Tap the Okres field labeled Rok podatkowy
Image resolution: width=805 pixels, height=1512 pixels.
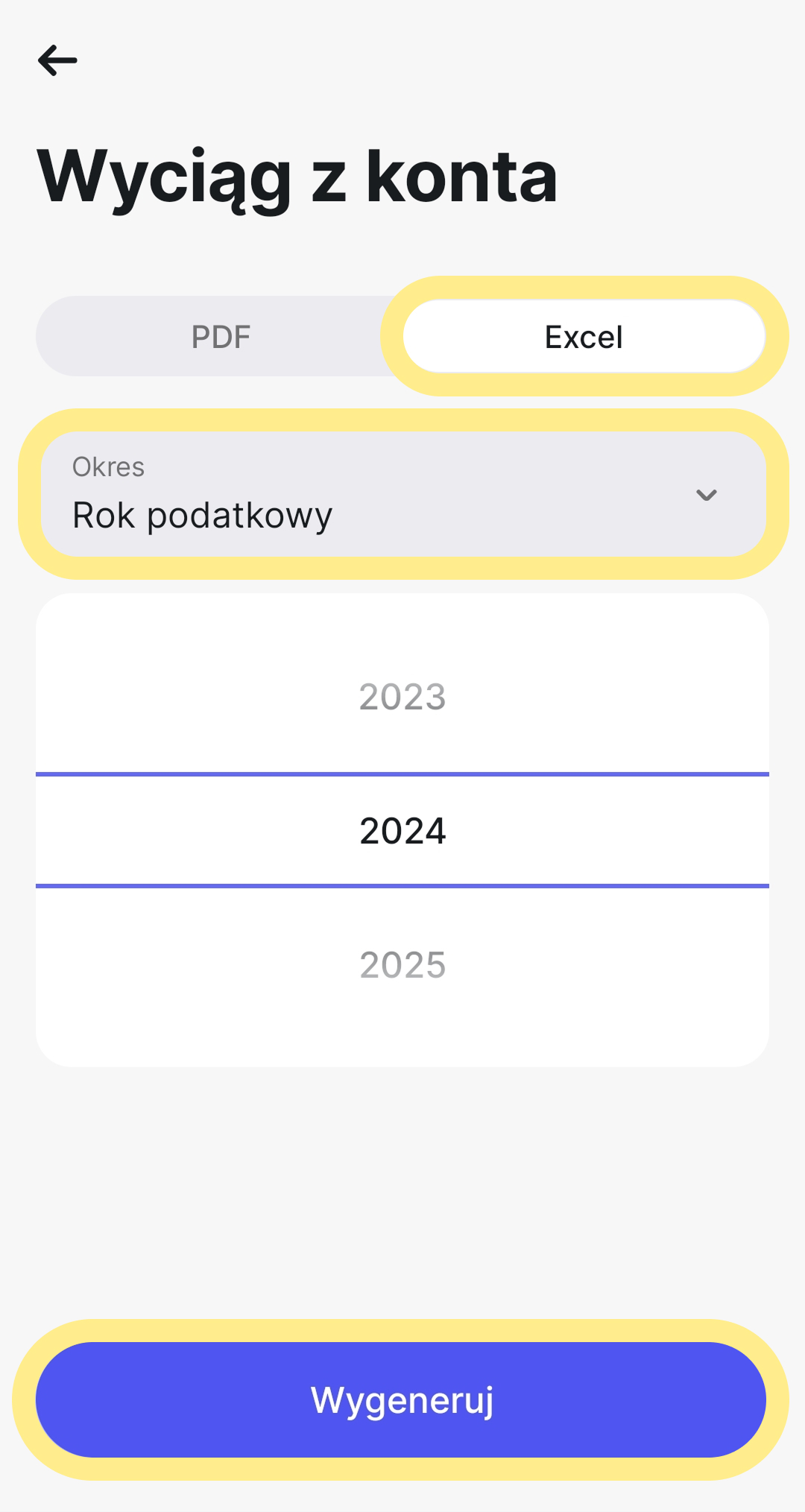tap(402, 495)
